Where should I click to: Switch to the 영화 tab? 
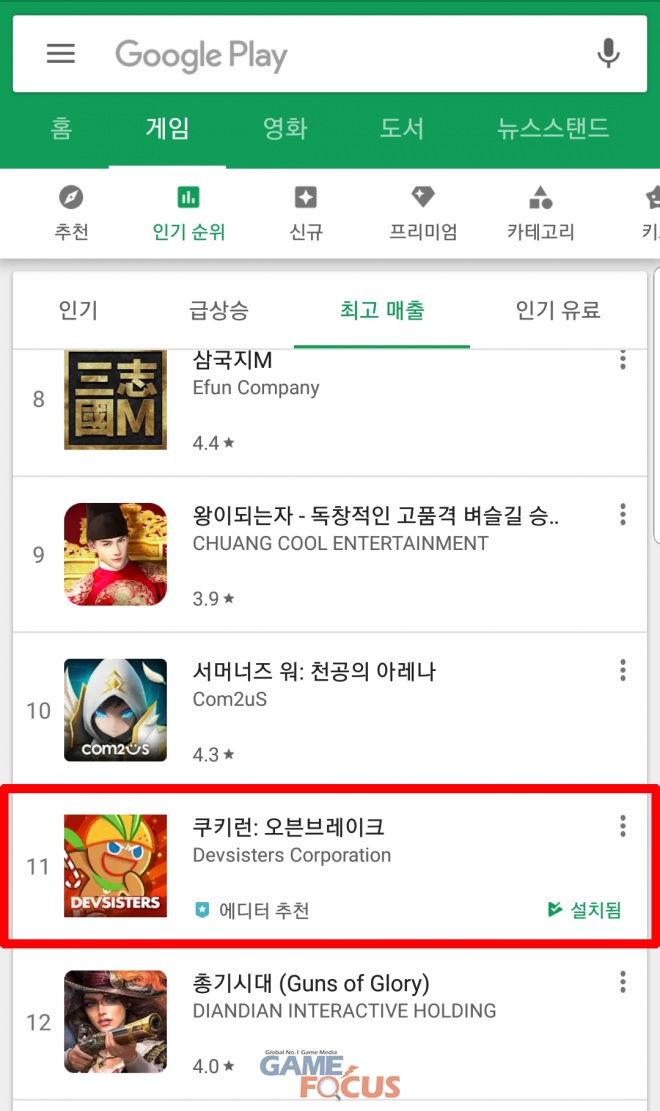(285, 128)
